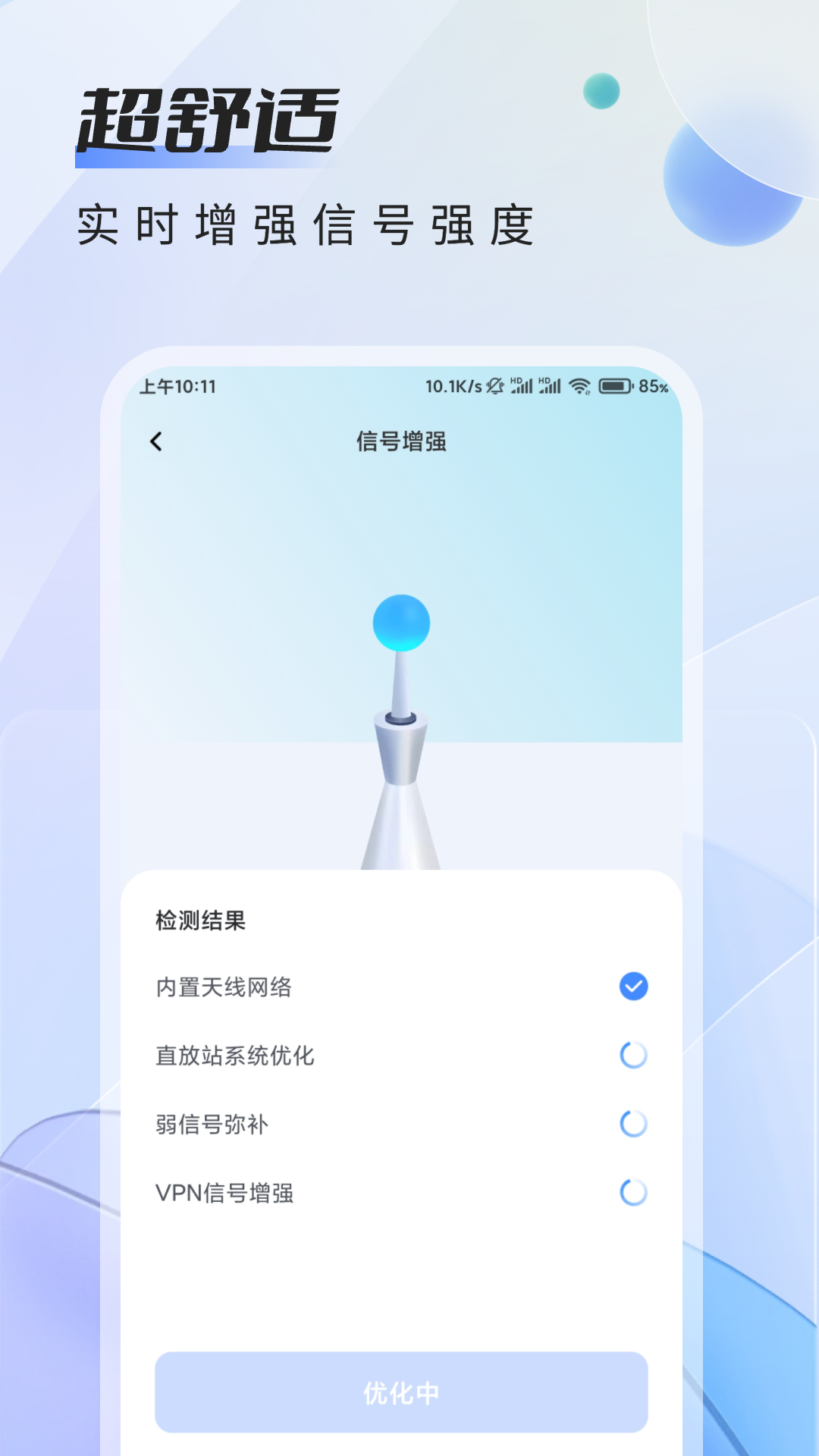
Task: Tap the VPN信号增强 progress spinner
Action: click(632, 1193)
